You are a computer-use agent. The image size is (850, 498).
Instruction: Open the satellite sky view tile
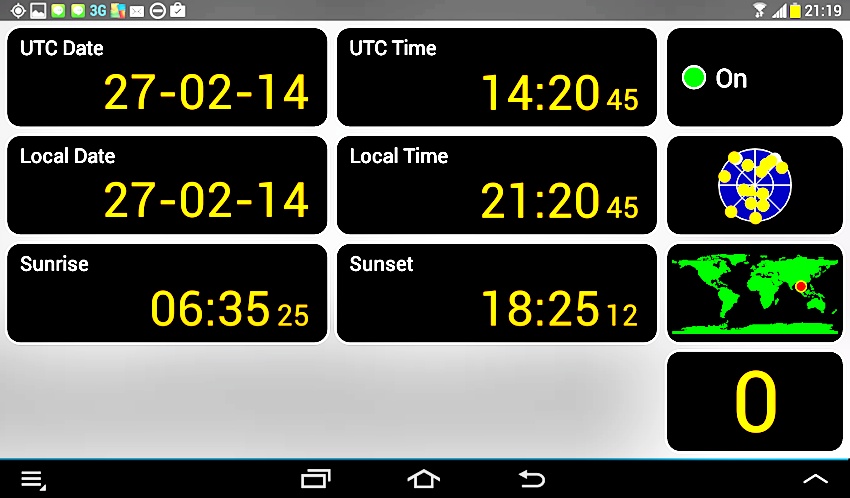coord(754,185)
